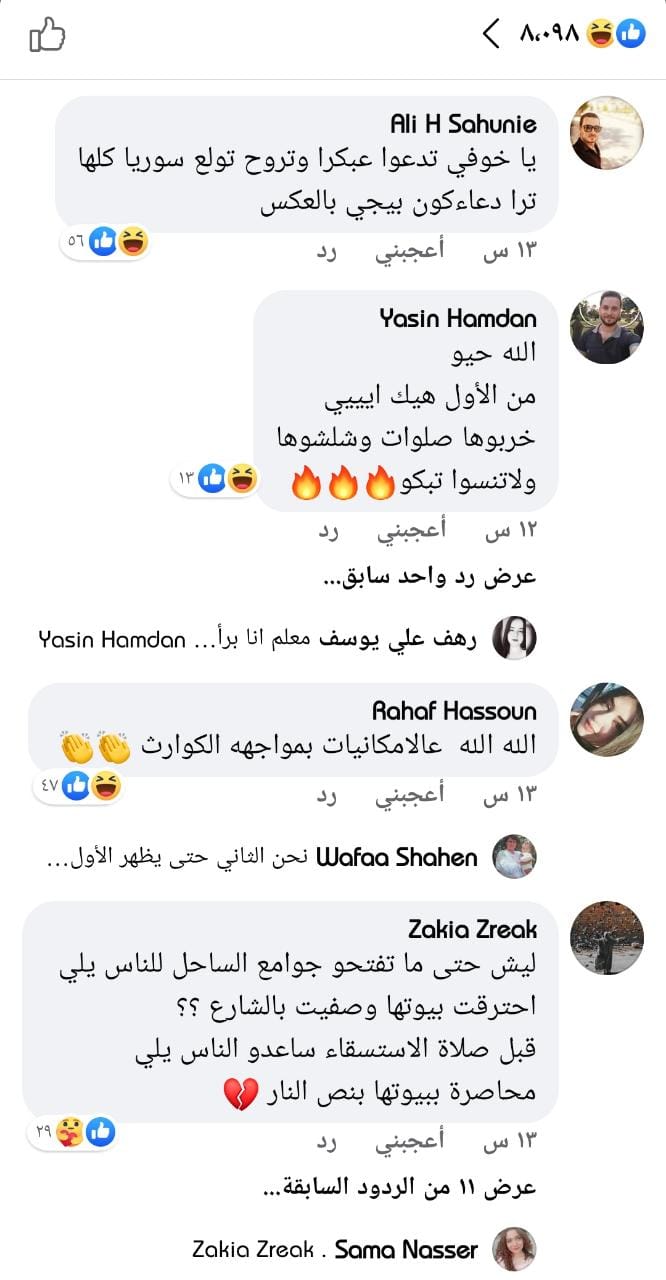Image resolution: width=666 pixels, height=1280 pixels.
Task: Open Yasin Hamdan's profile name
Action: pyautogui.click(x=458, y=319)
